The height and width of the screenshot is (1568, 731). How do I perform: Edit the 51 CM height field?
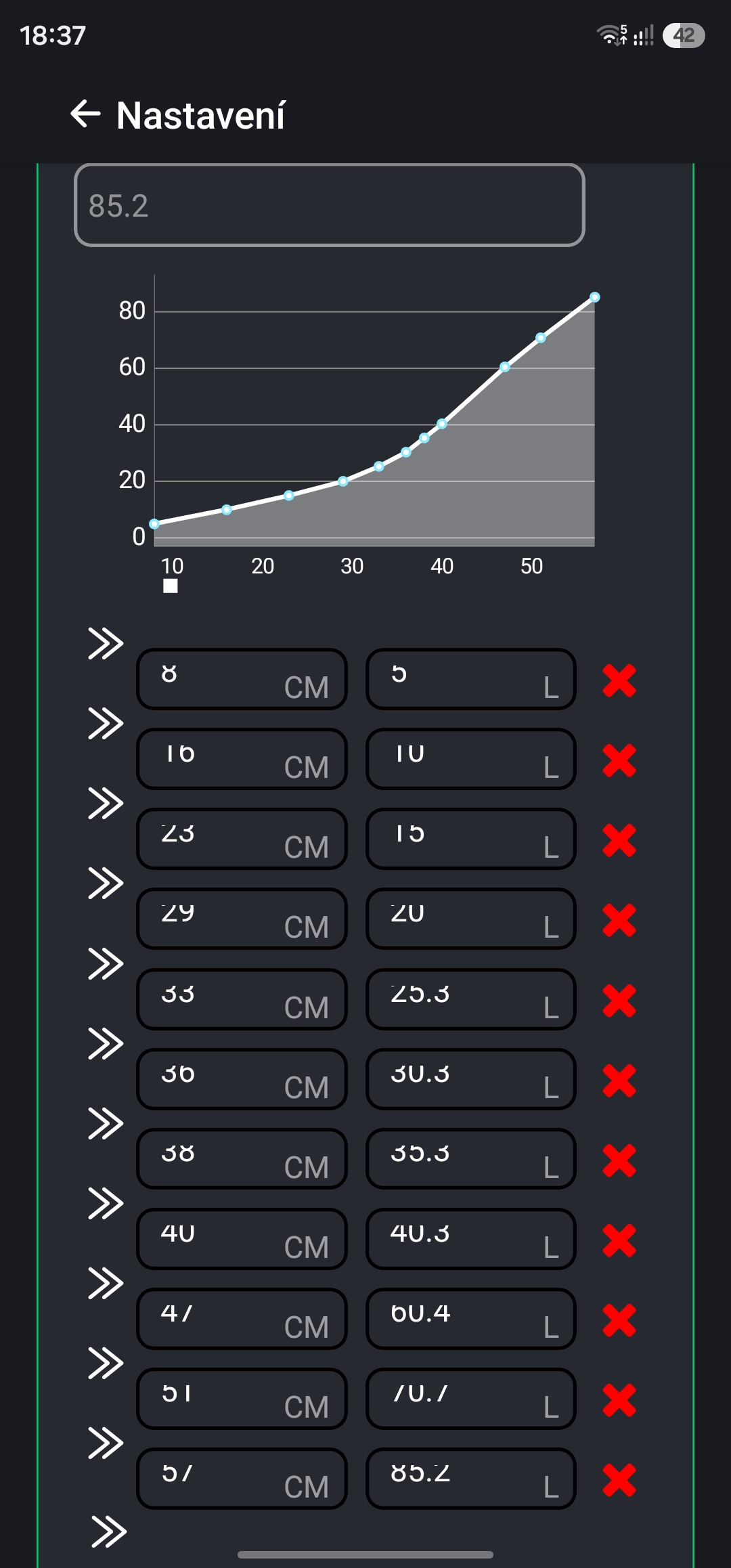[x=242, y=1399]
